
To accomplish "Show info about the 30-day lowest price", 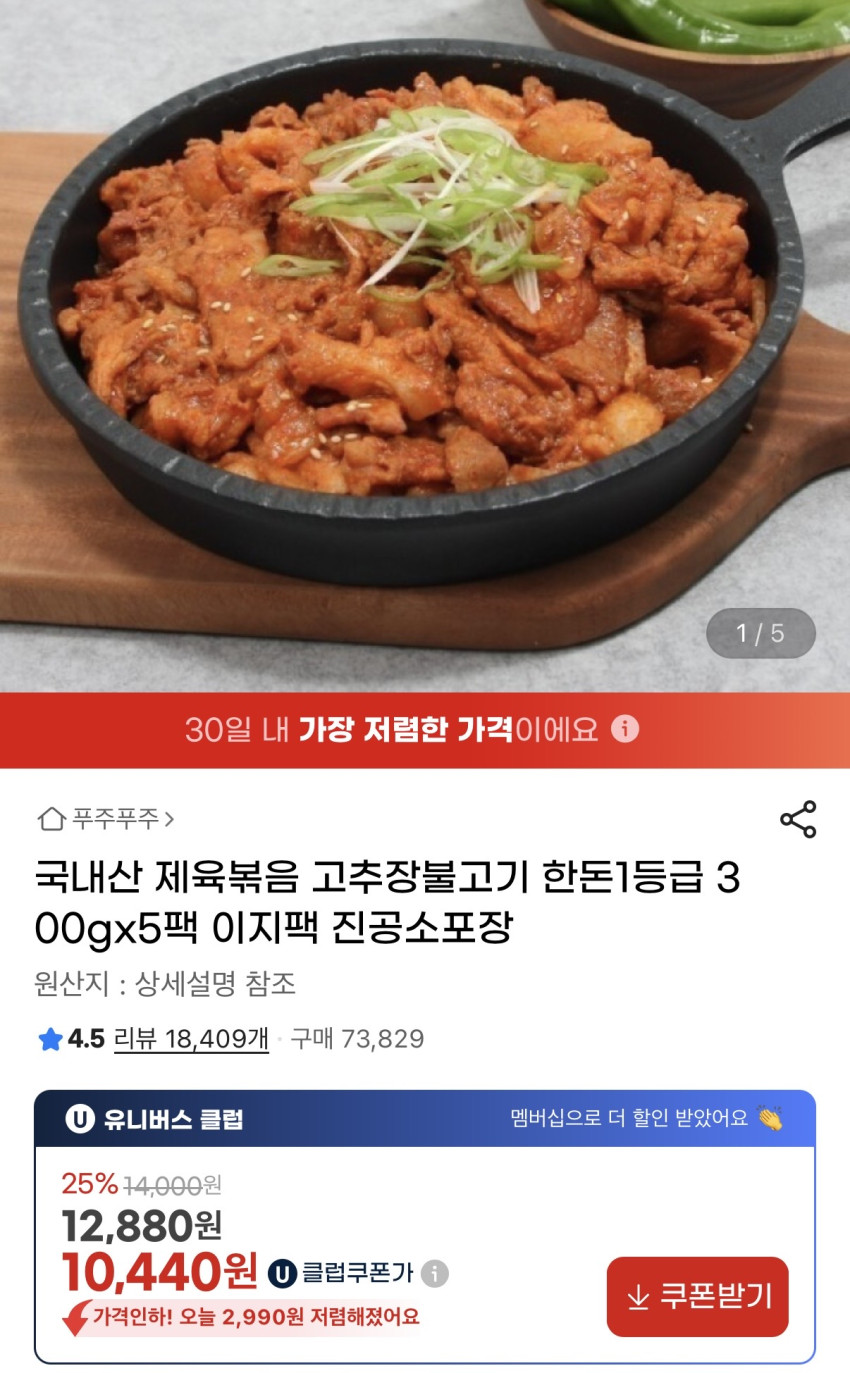I will click(625, 729).
